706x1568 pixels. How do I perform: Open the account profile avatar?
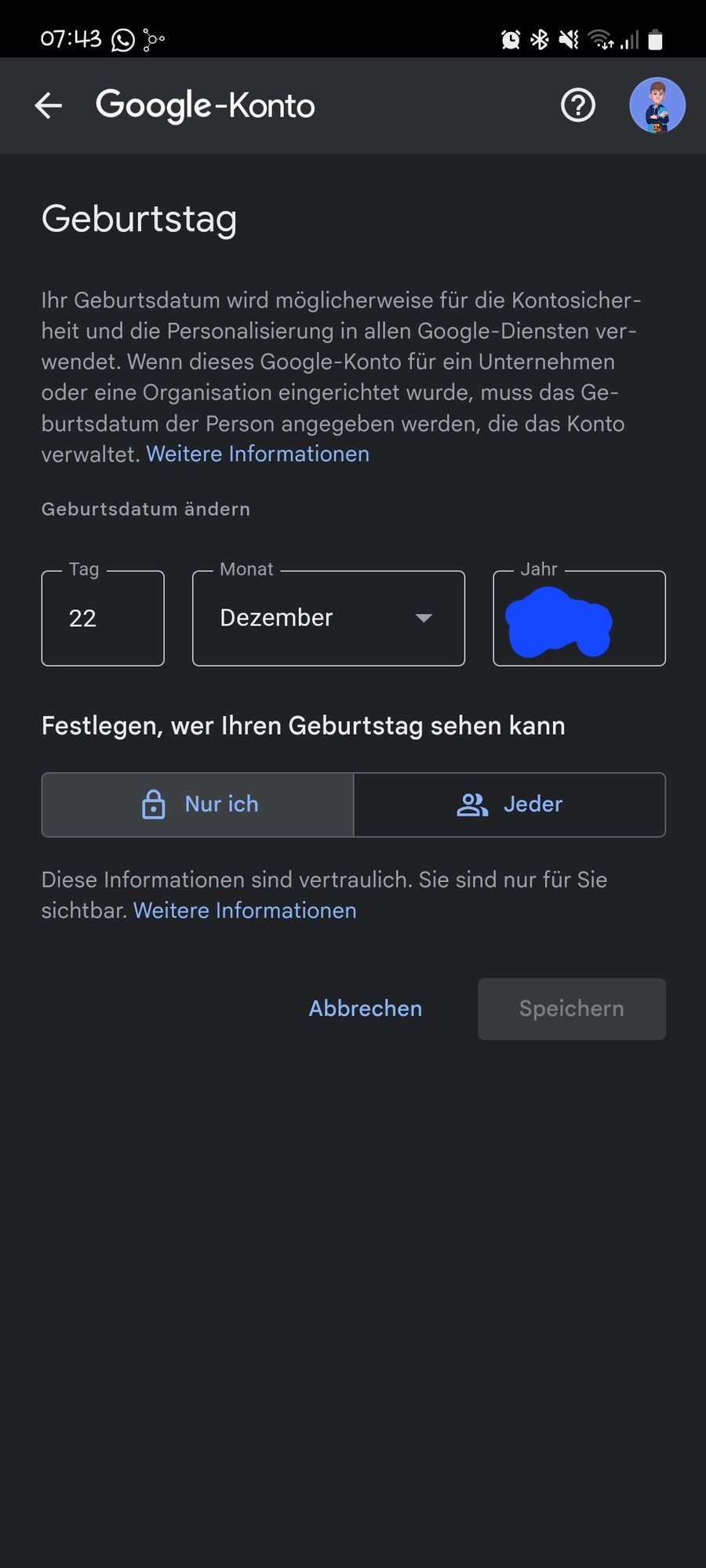pyautogui.click(x=657, y=105)
